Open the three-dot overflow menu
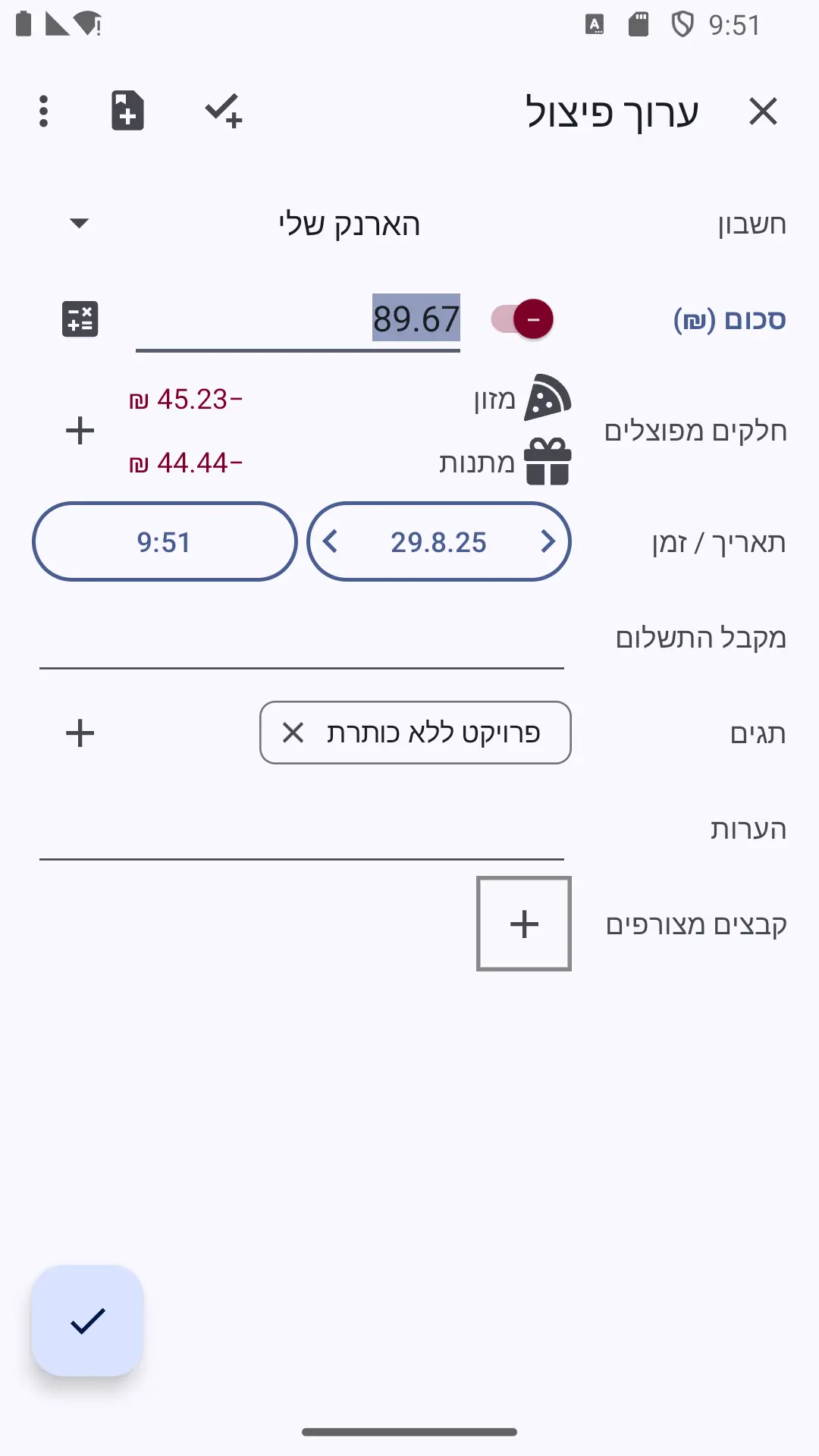The width and height of the screenshot is (819, 1456). pyautogui.click(x=43, y=111)
